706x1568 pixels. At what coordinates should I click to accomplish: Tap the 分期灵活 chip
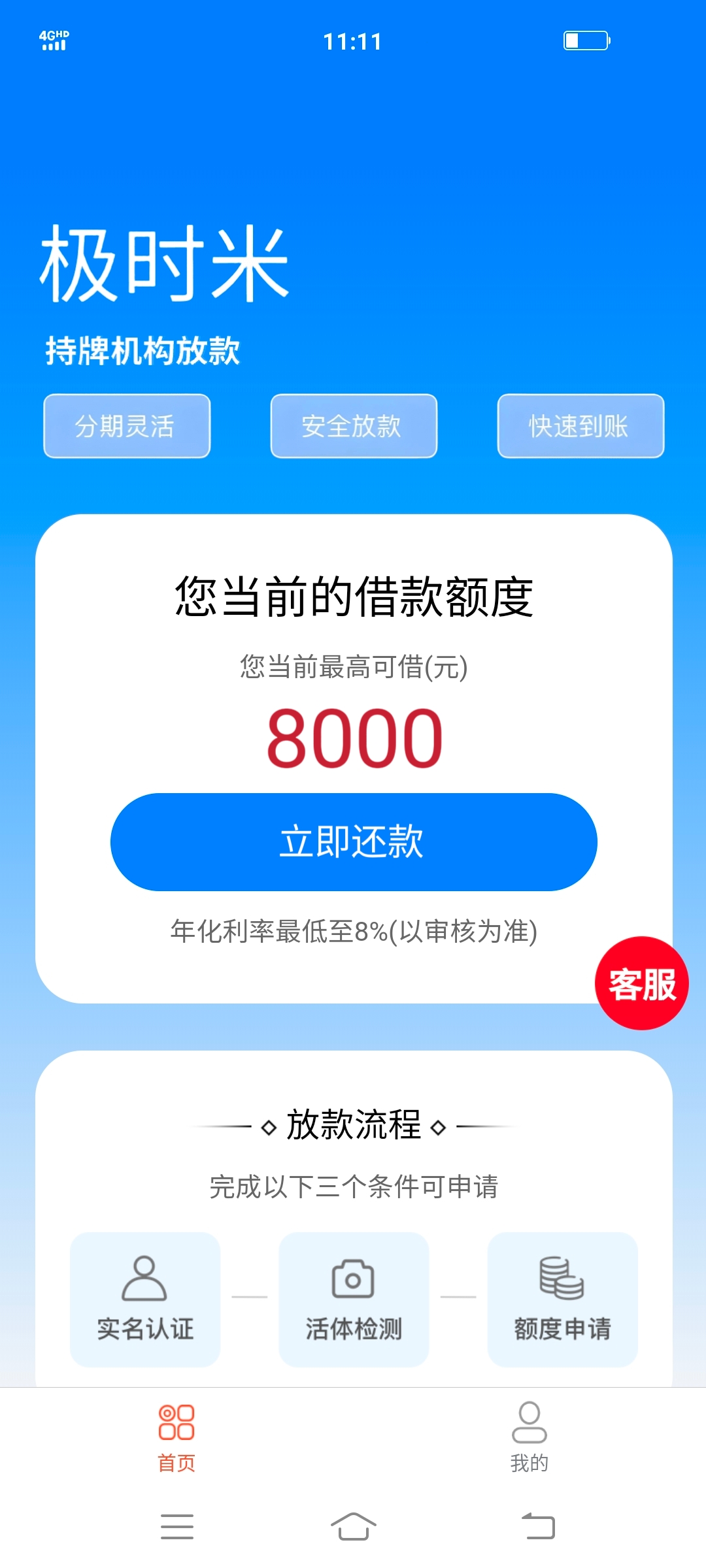[127, 426]
